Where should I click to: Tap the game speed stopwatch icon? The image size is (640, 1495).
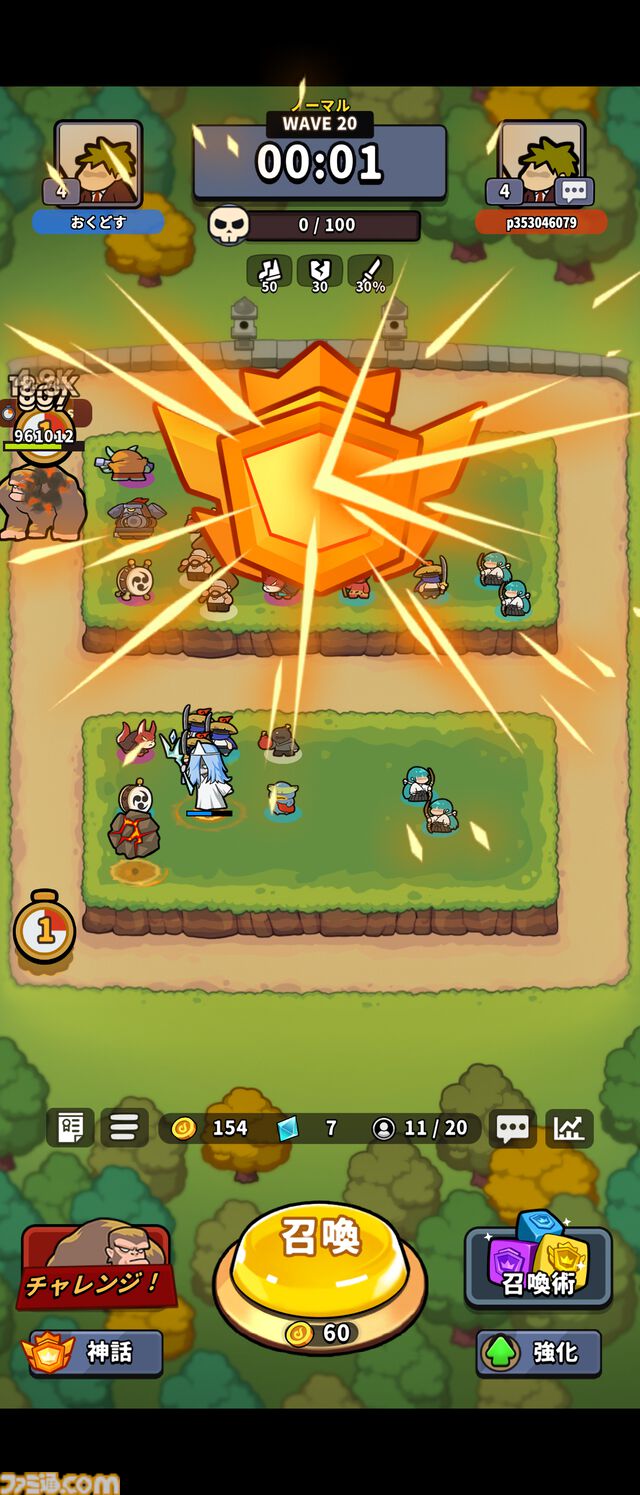(44, 928)
